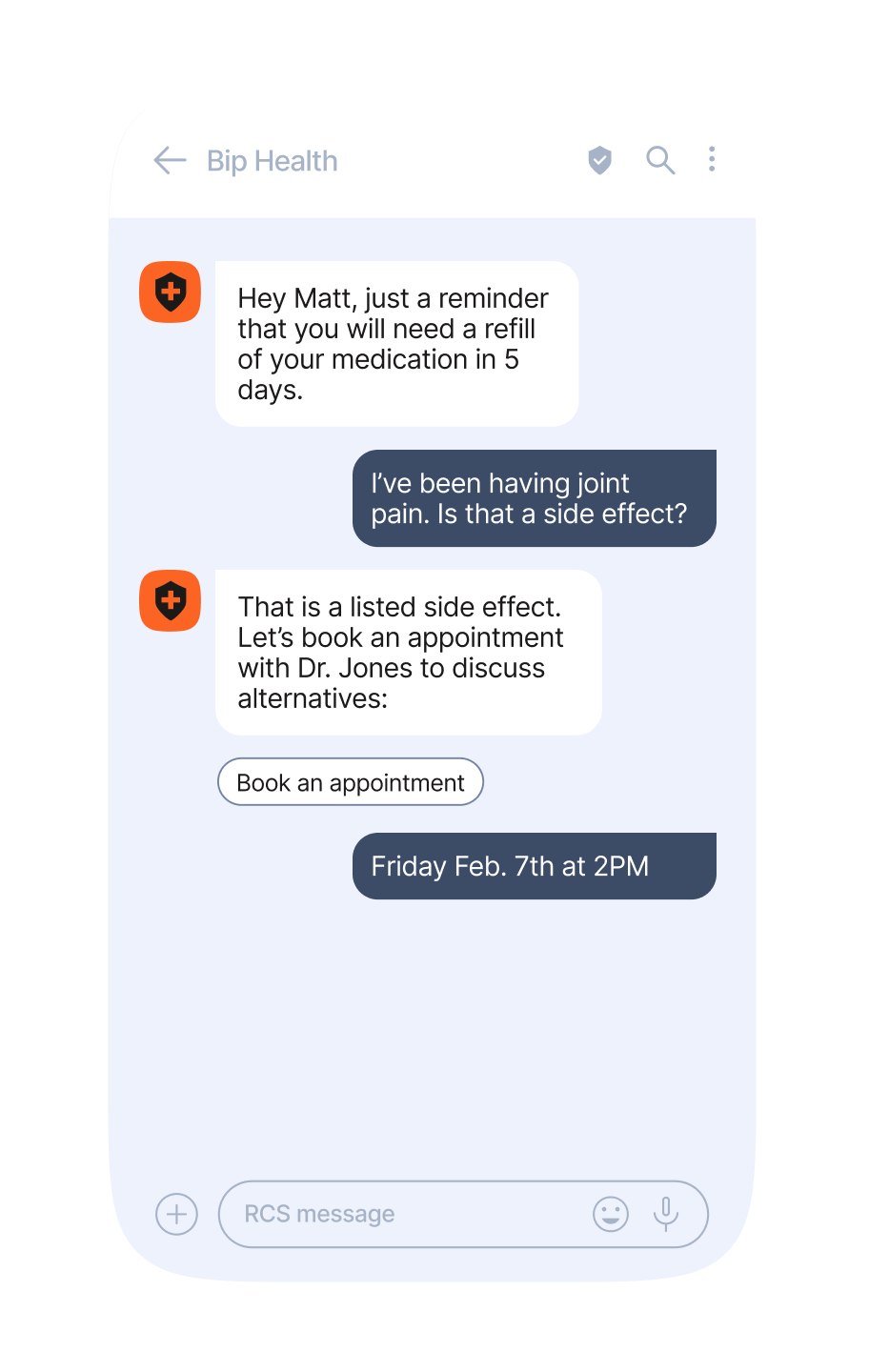This screenshot has height=1372, width=869.
Task: Open the plus attachment options
Action: [x=176, y=1215]
